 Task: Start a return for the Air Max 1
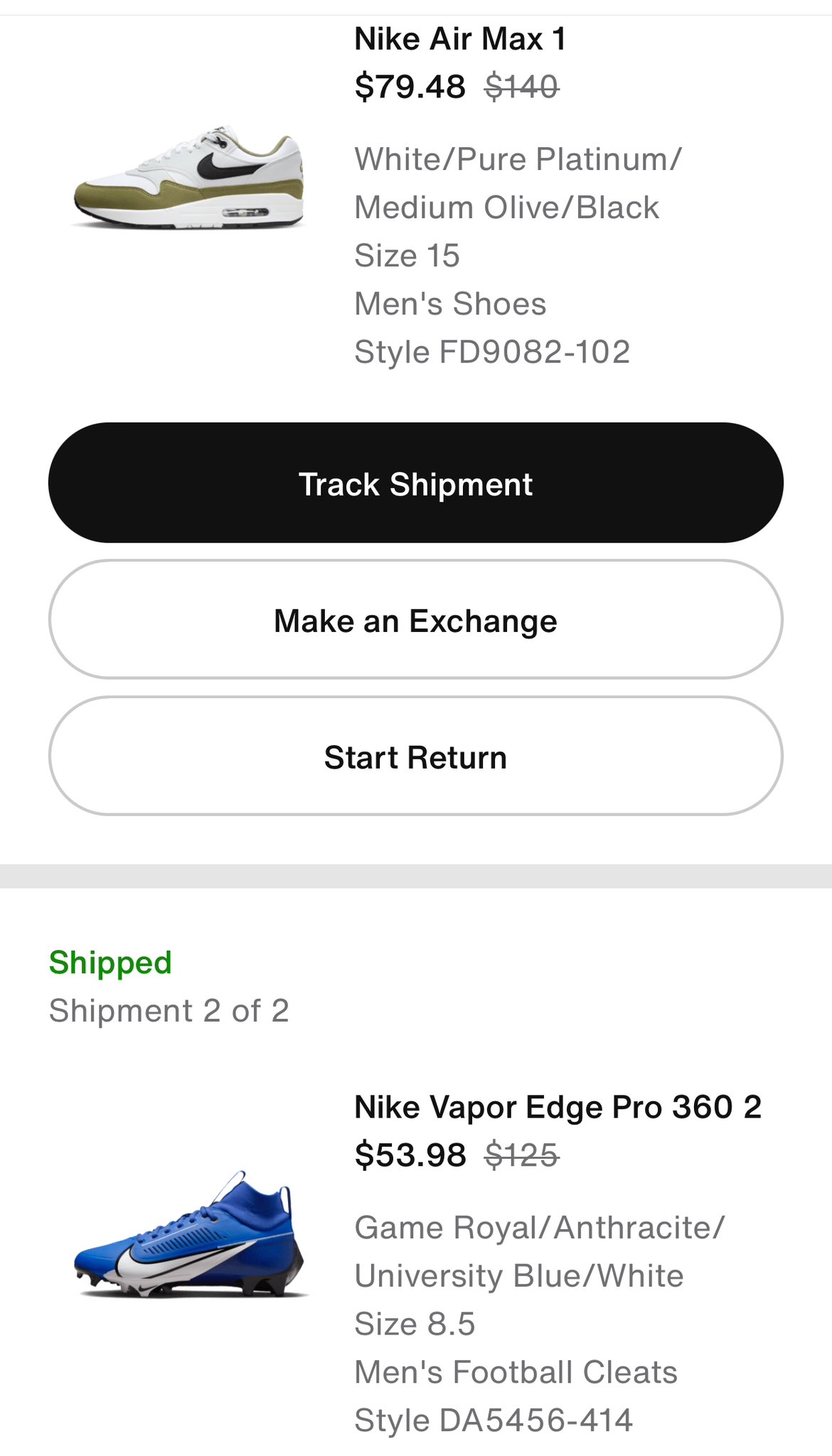415,756
